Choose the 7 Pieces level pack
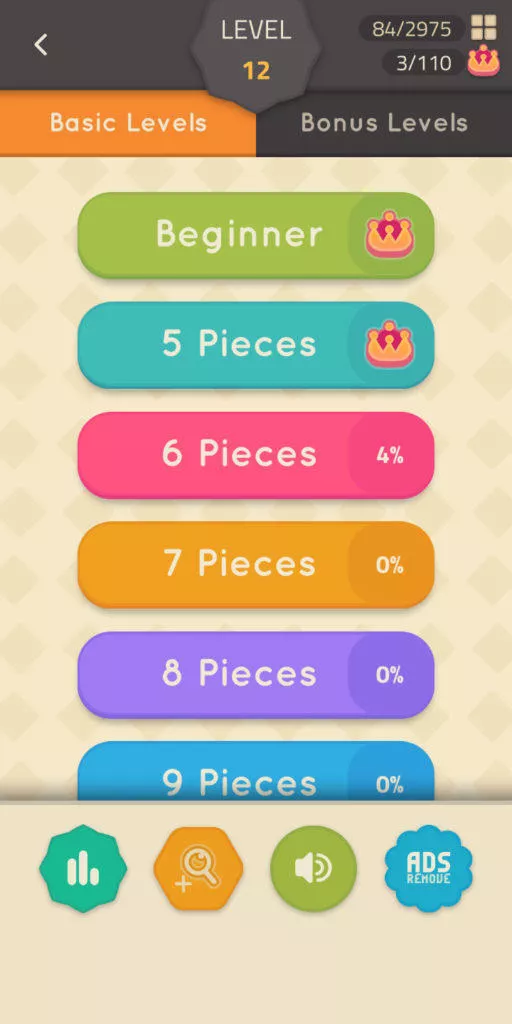The height and width of the screenshot is (1024, 512). coord(256,565)
